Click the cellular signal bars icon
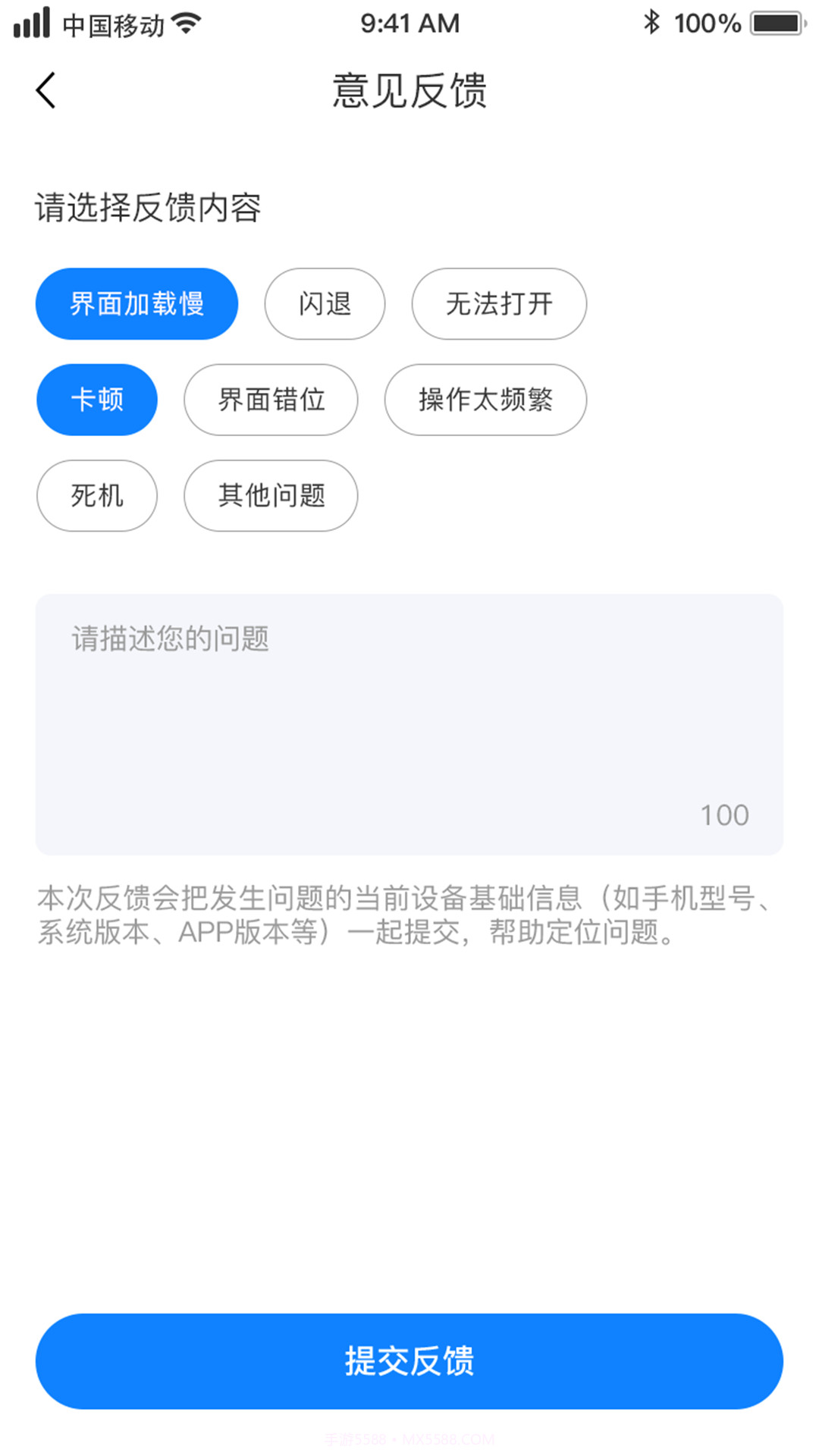Image resolution: width=819 pixels, height=1456 pixels. (x=30, y=23)
